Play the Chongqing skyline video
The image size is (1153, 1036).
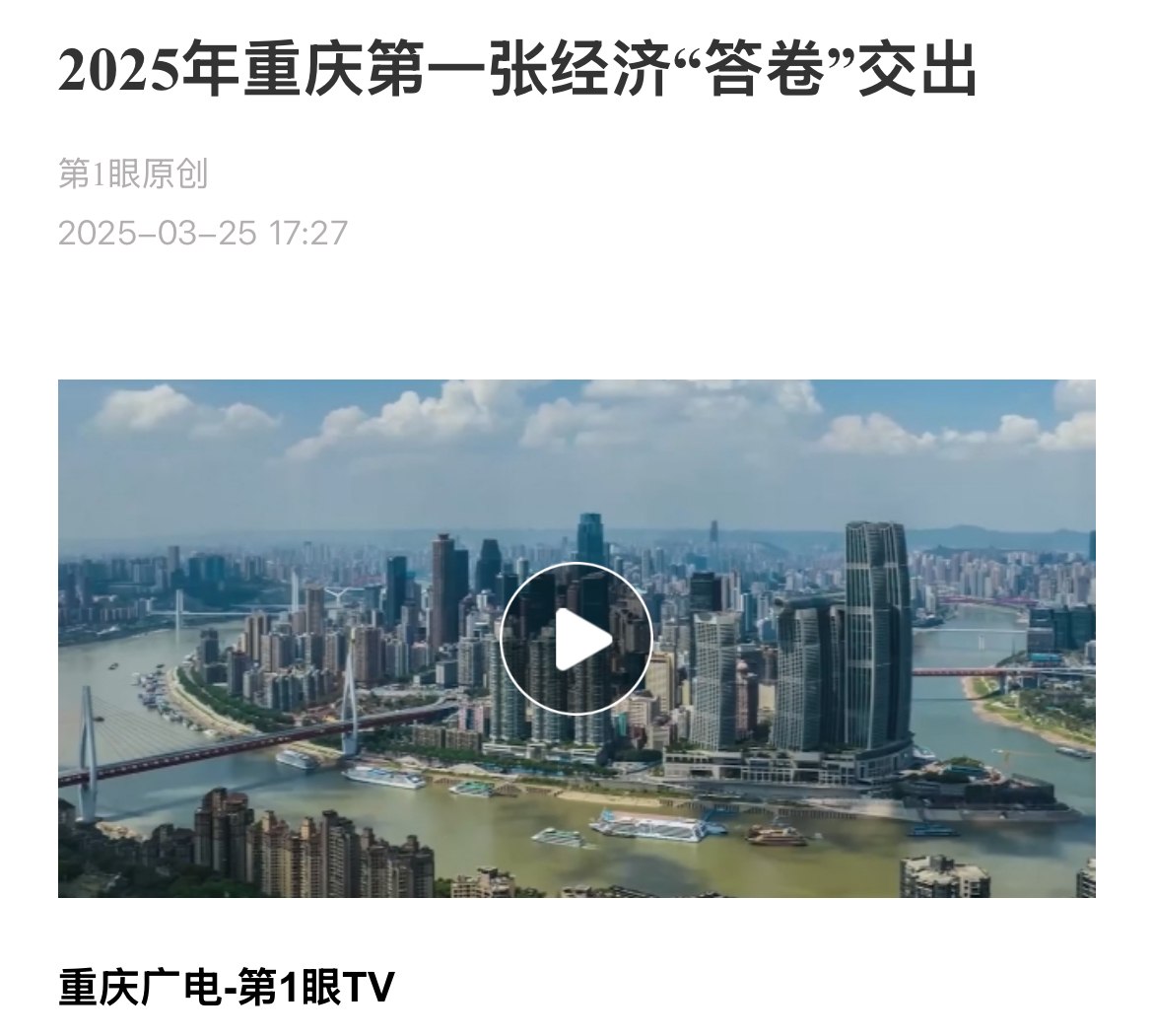[576, 639]
